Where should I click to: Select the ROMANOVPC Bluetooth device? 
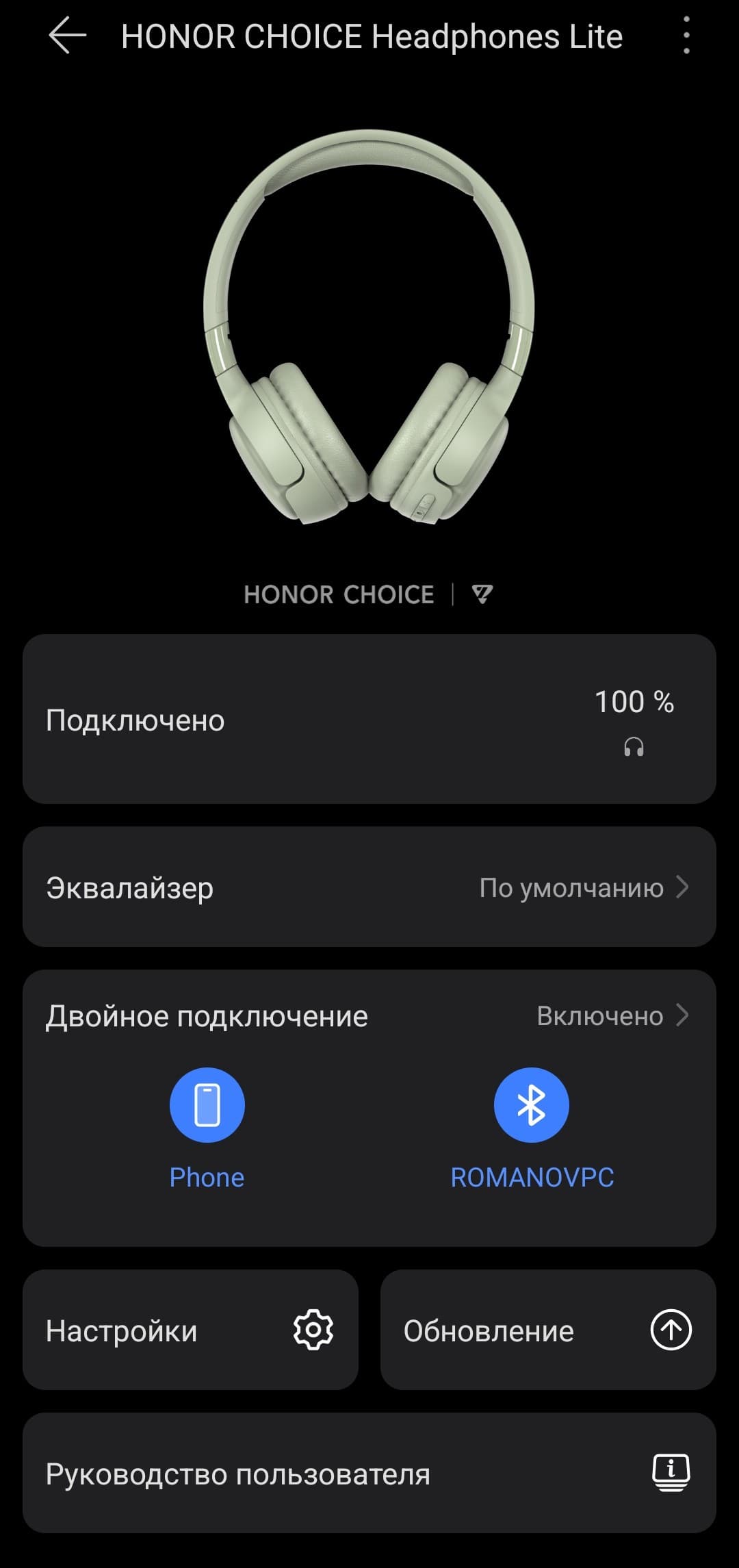[531, 1105]
